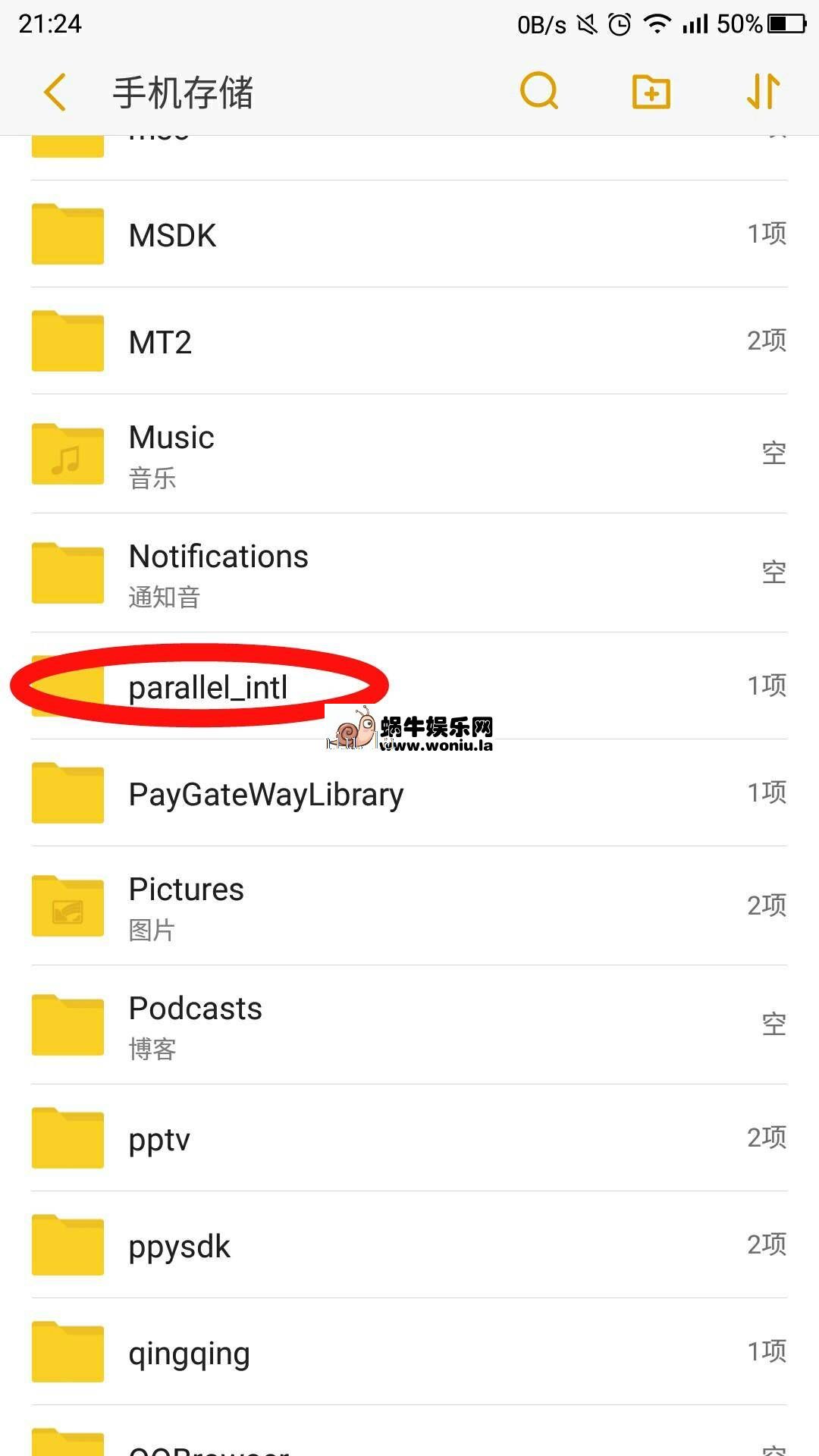Select the Music folder's note icon

click(x=67, y=453)
